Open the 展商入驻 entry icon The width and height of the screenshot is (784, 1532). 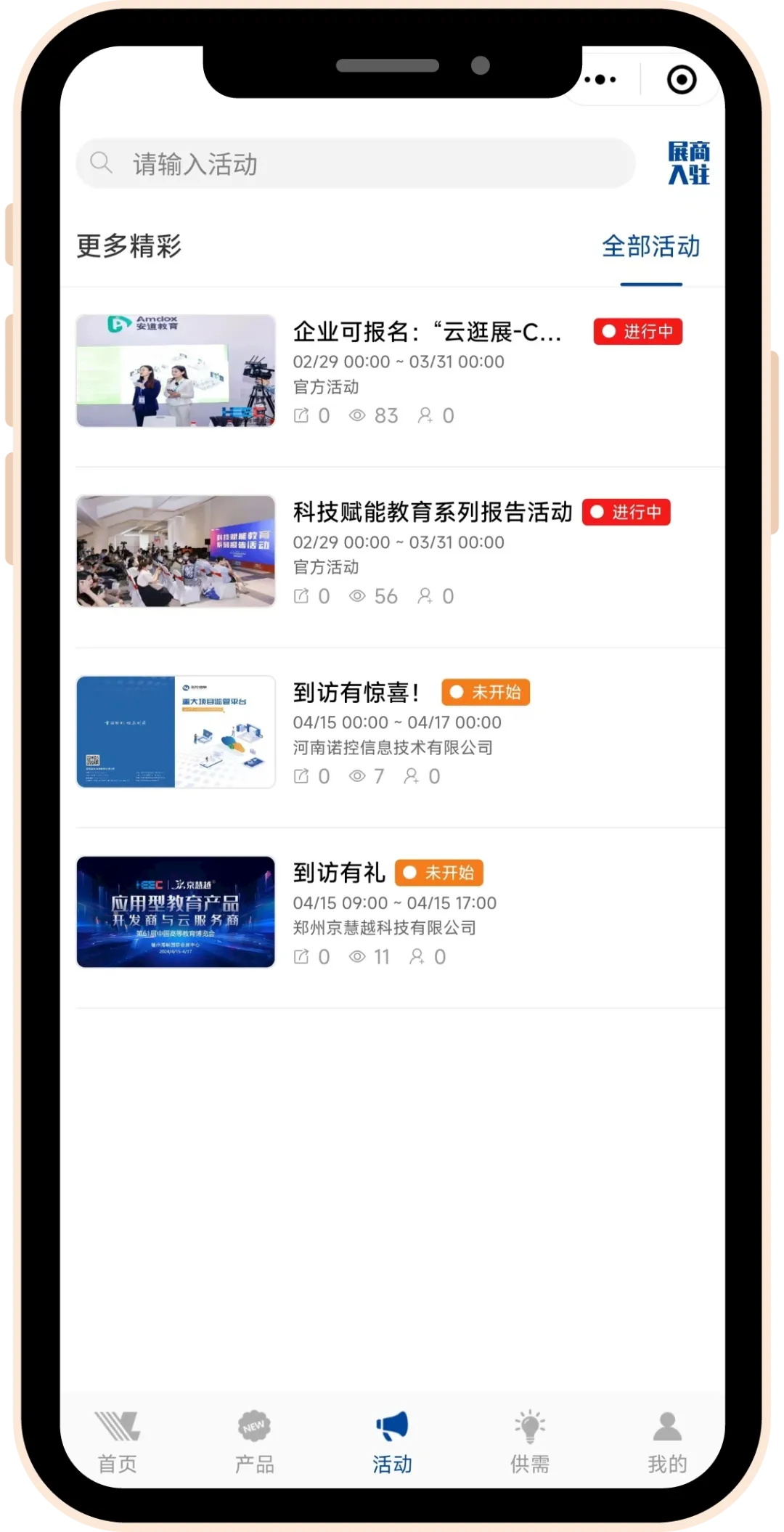(x=687, y=163)
